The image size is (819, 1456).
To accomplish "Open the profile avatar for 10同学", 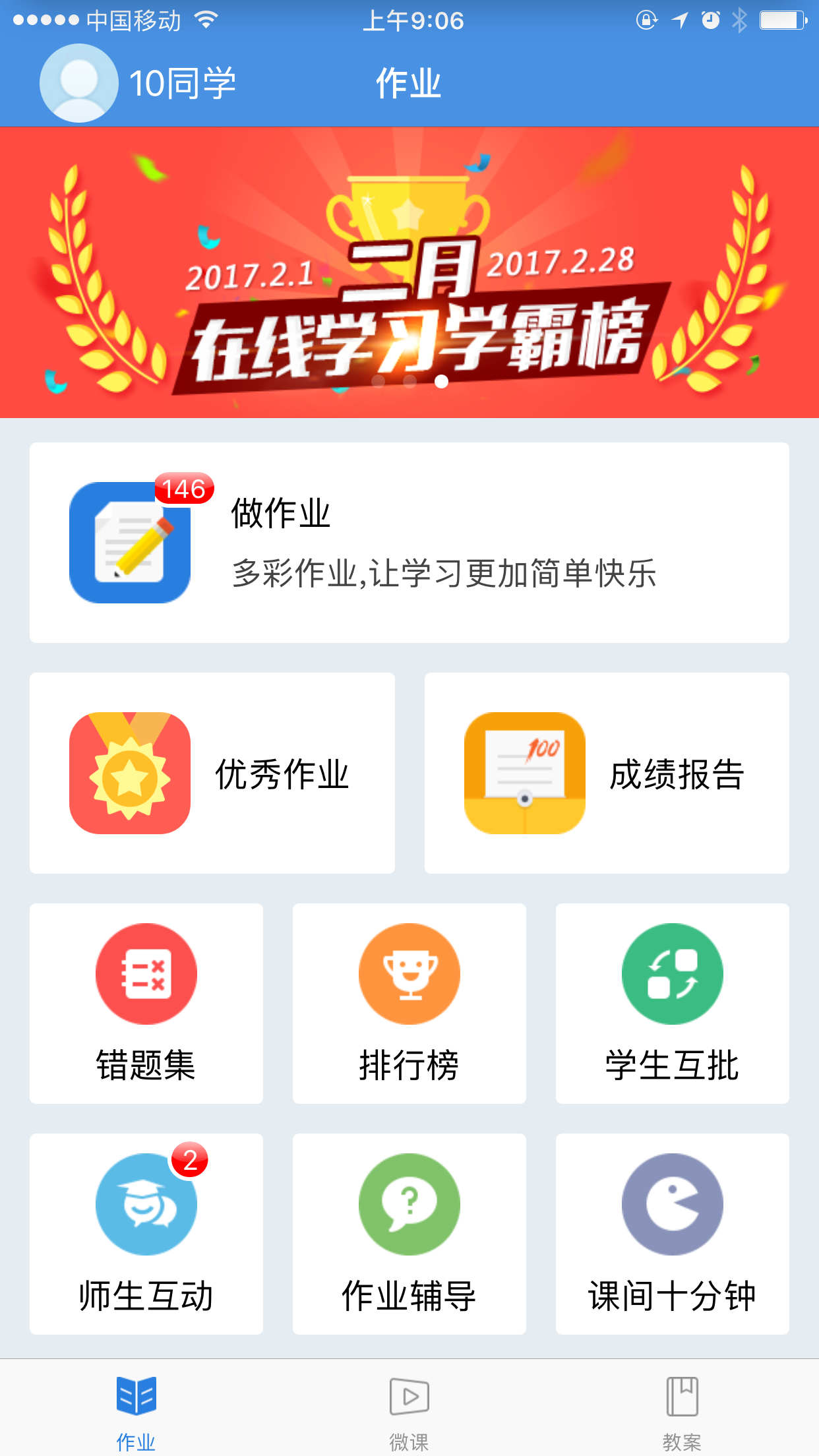I will (x=79, y=83).
